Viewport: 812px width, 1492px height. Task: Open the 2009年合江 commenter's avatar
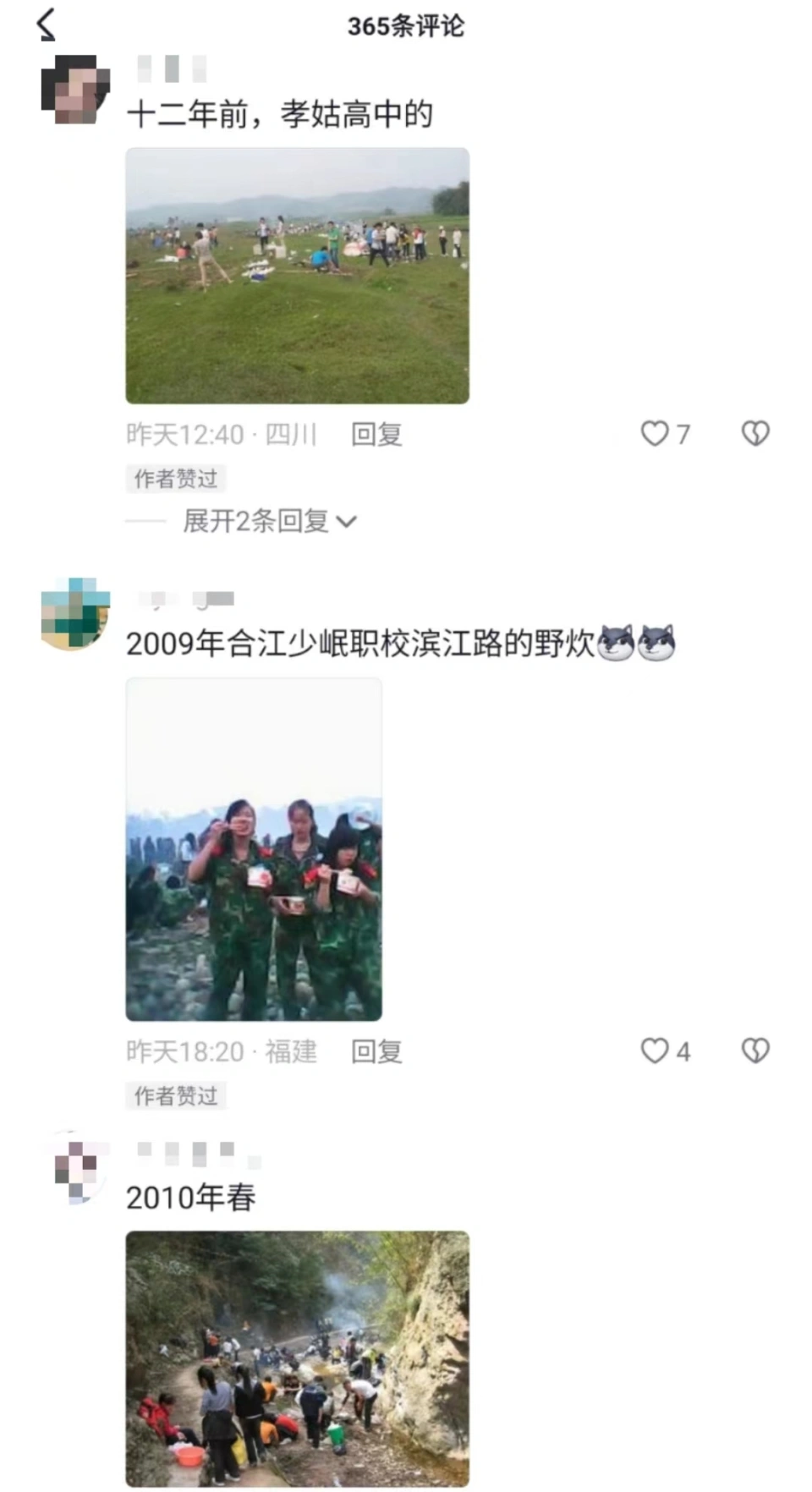[x=75, y=614]
